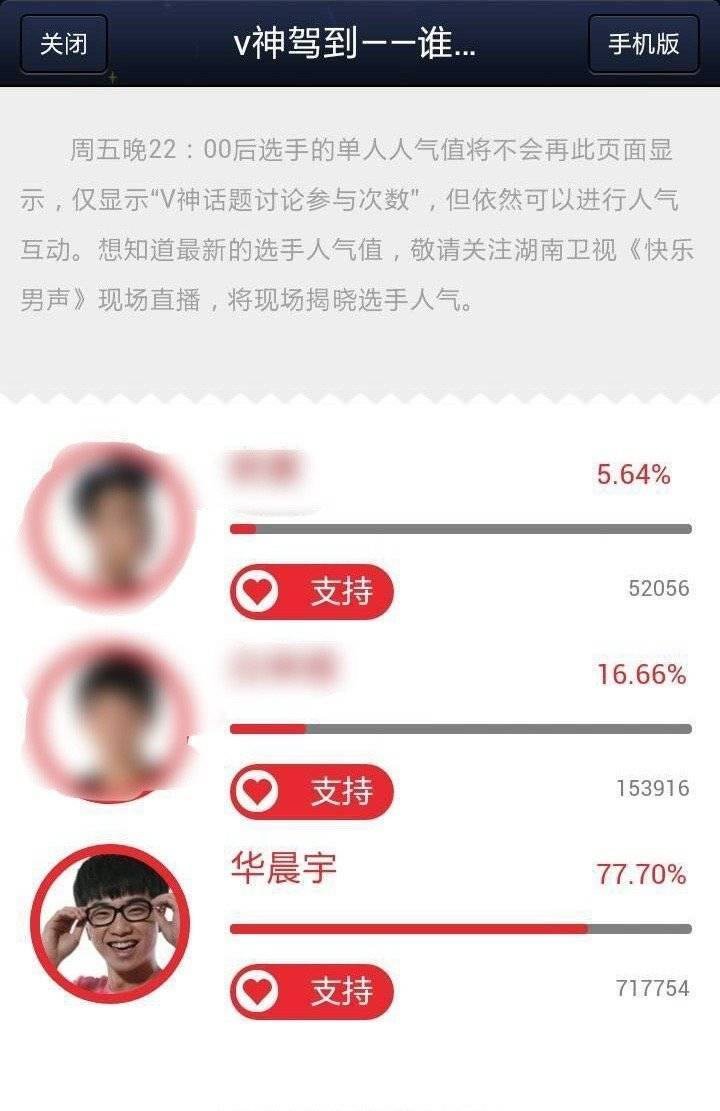
Task: Tap the 关闭 close button
Action: click(62, 42)
